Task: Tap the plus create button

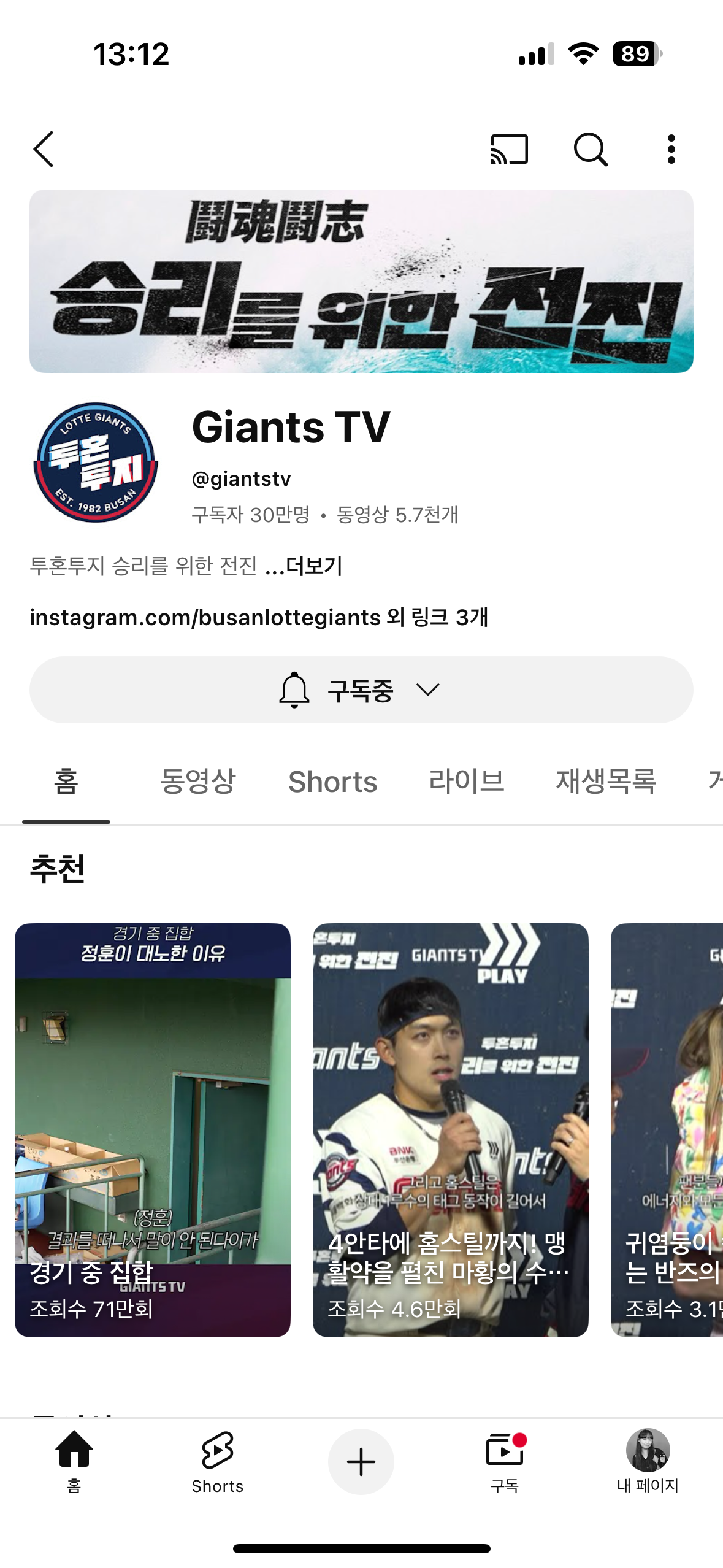Action: (361, 1461)
